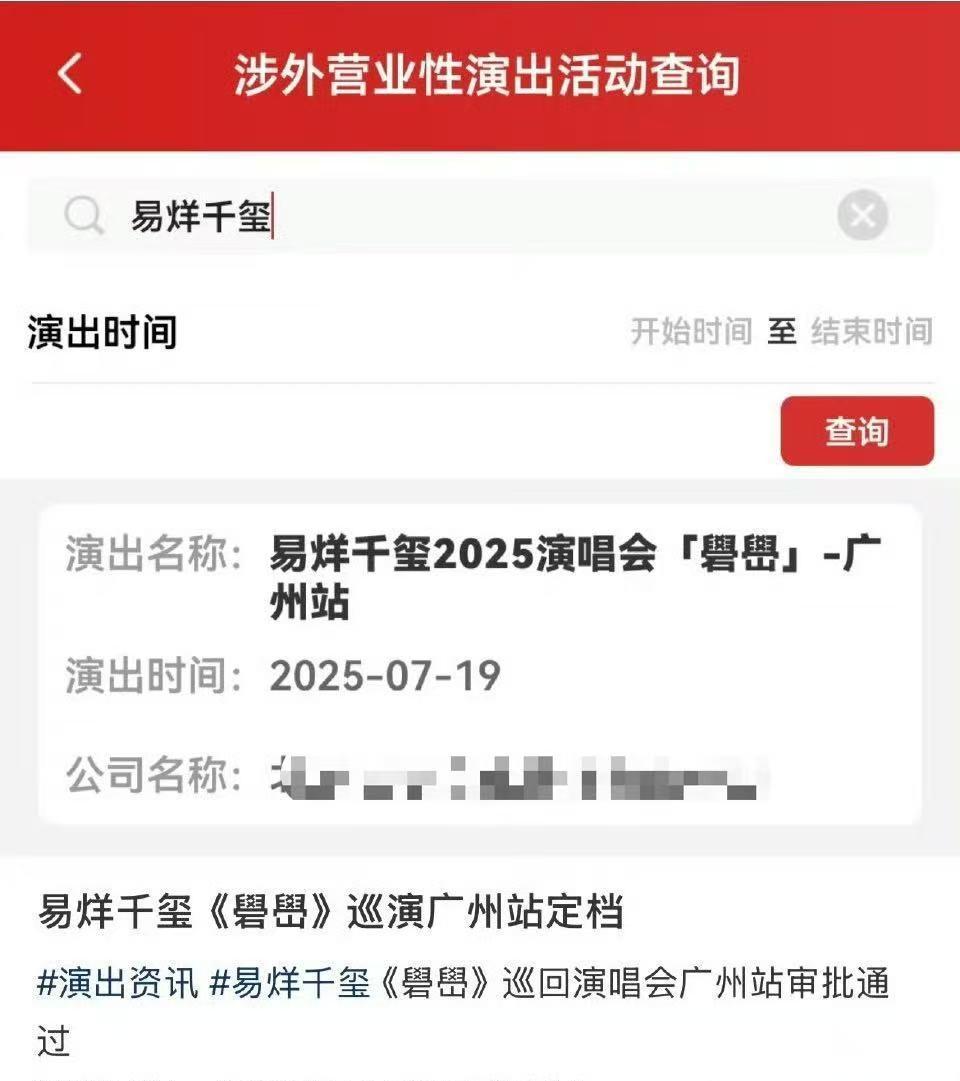960x1081 pixels.
Task: Pick the 结束时间 end date
Action: [x=871, y=332]
